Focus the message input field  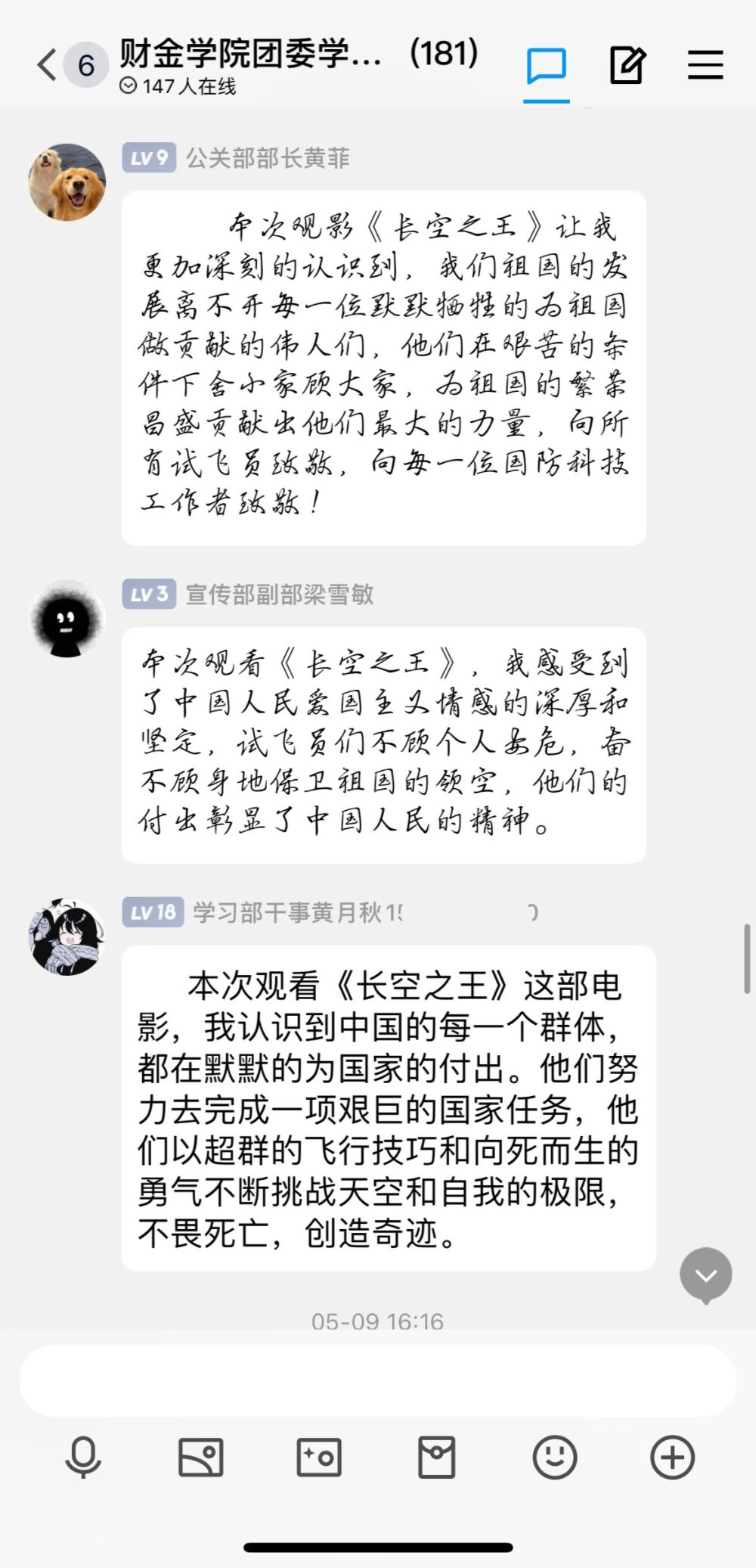click(378, 1380)
